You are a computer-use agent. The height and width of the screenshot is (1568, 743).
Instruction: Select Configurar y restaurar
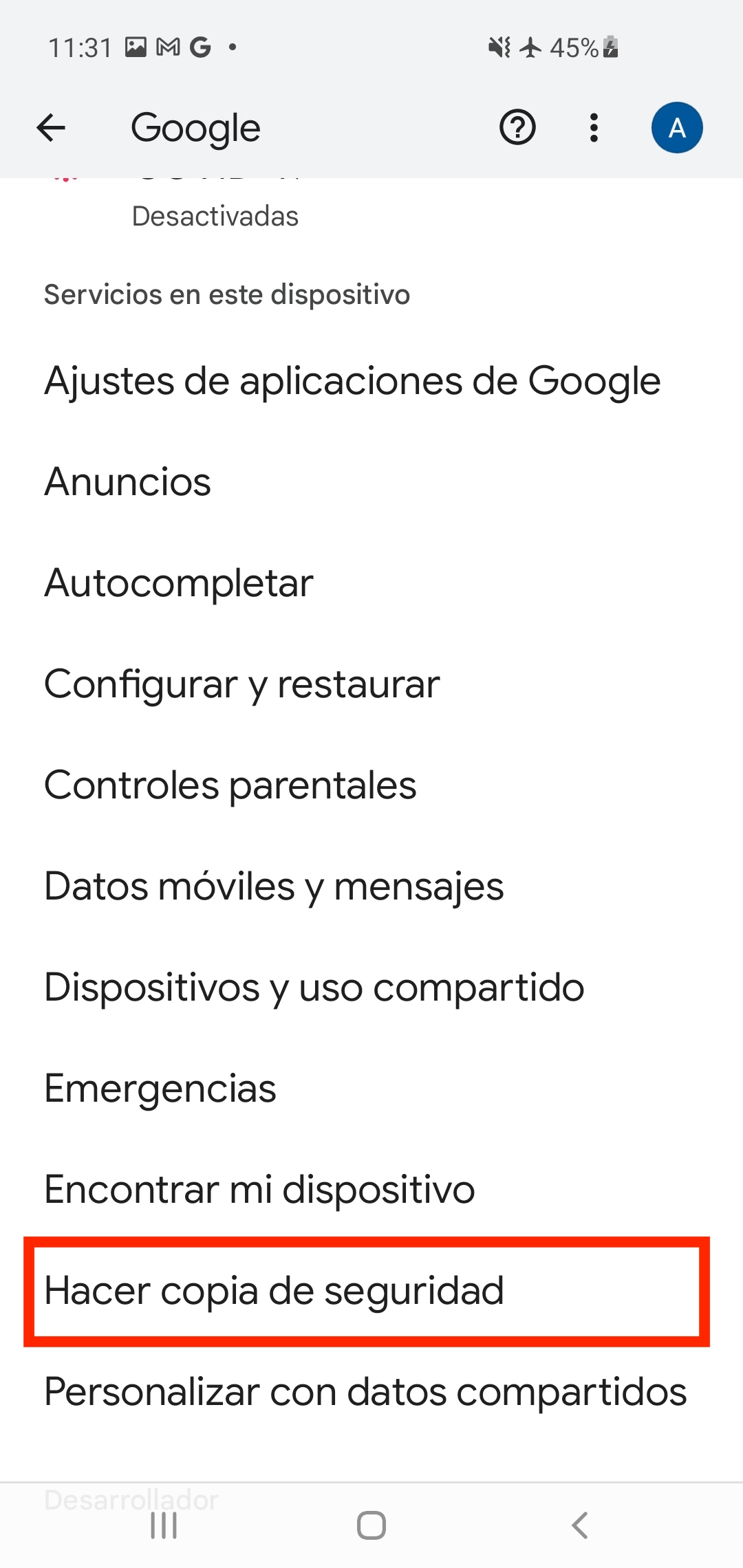click(371, 684)
